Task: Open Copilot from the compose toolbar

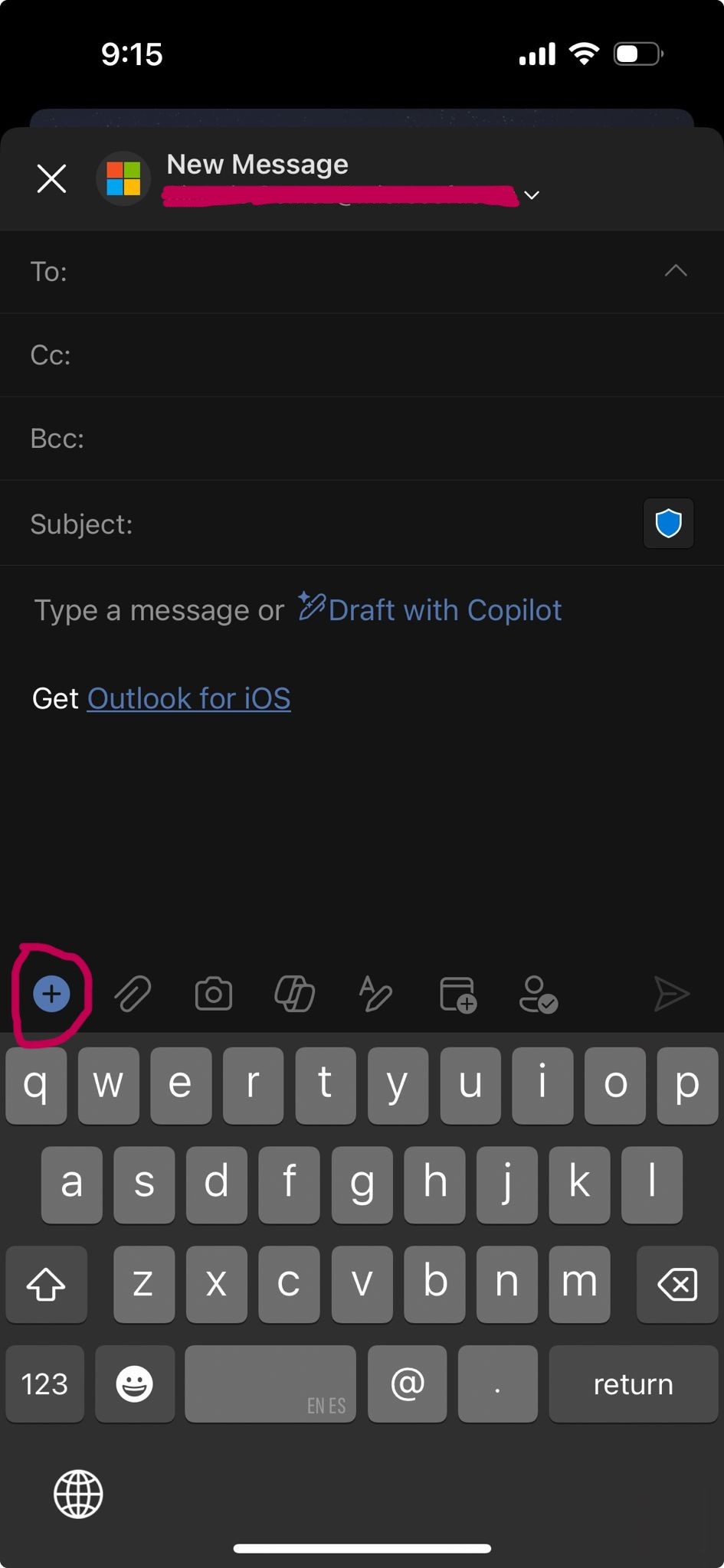Action: (295, 994)
